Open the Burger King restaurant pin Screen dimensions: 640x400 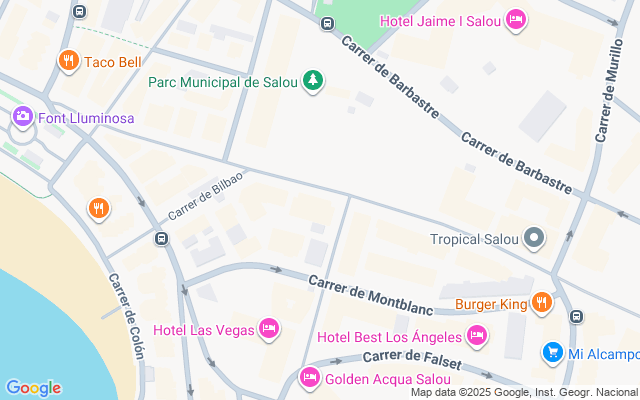point(542,304)
